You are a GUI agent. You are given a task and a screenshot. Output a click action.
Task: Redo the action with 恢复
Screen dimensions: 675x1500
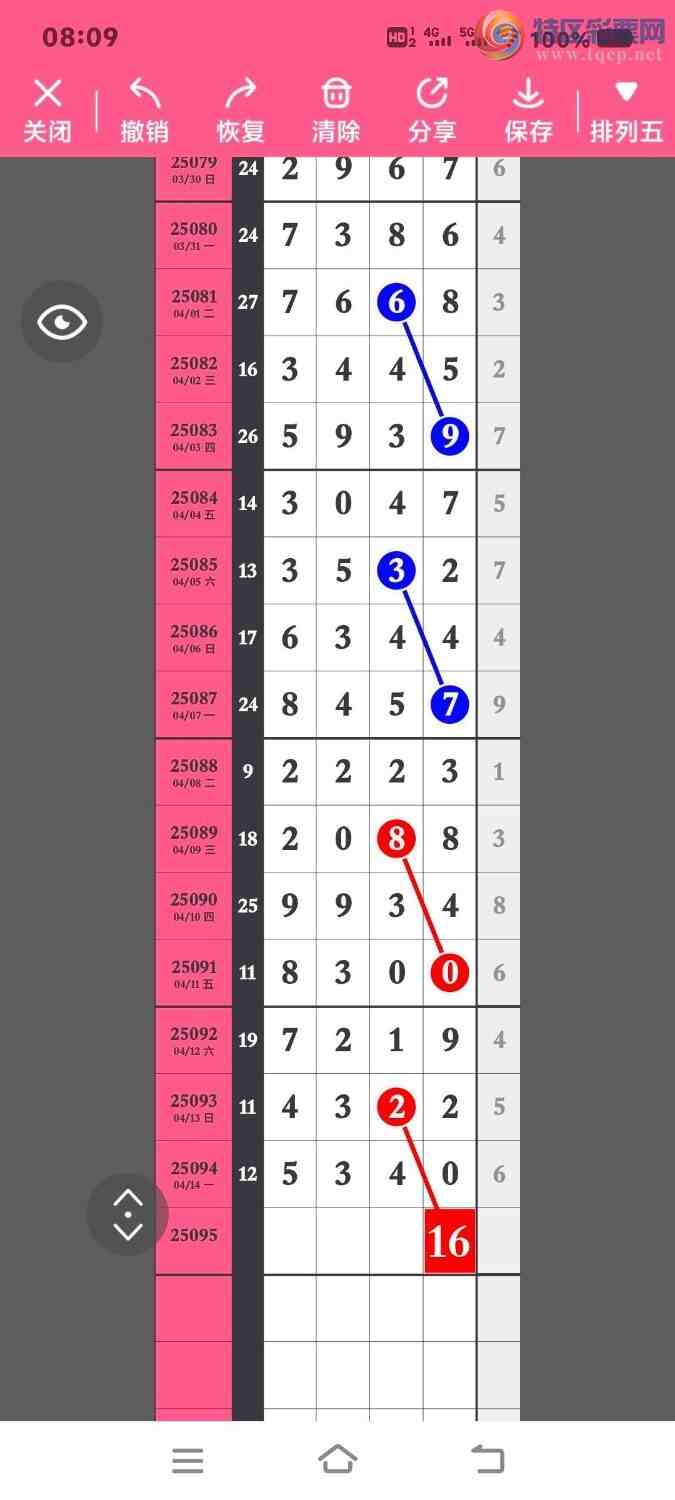[x=240, y=111]
